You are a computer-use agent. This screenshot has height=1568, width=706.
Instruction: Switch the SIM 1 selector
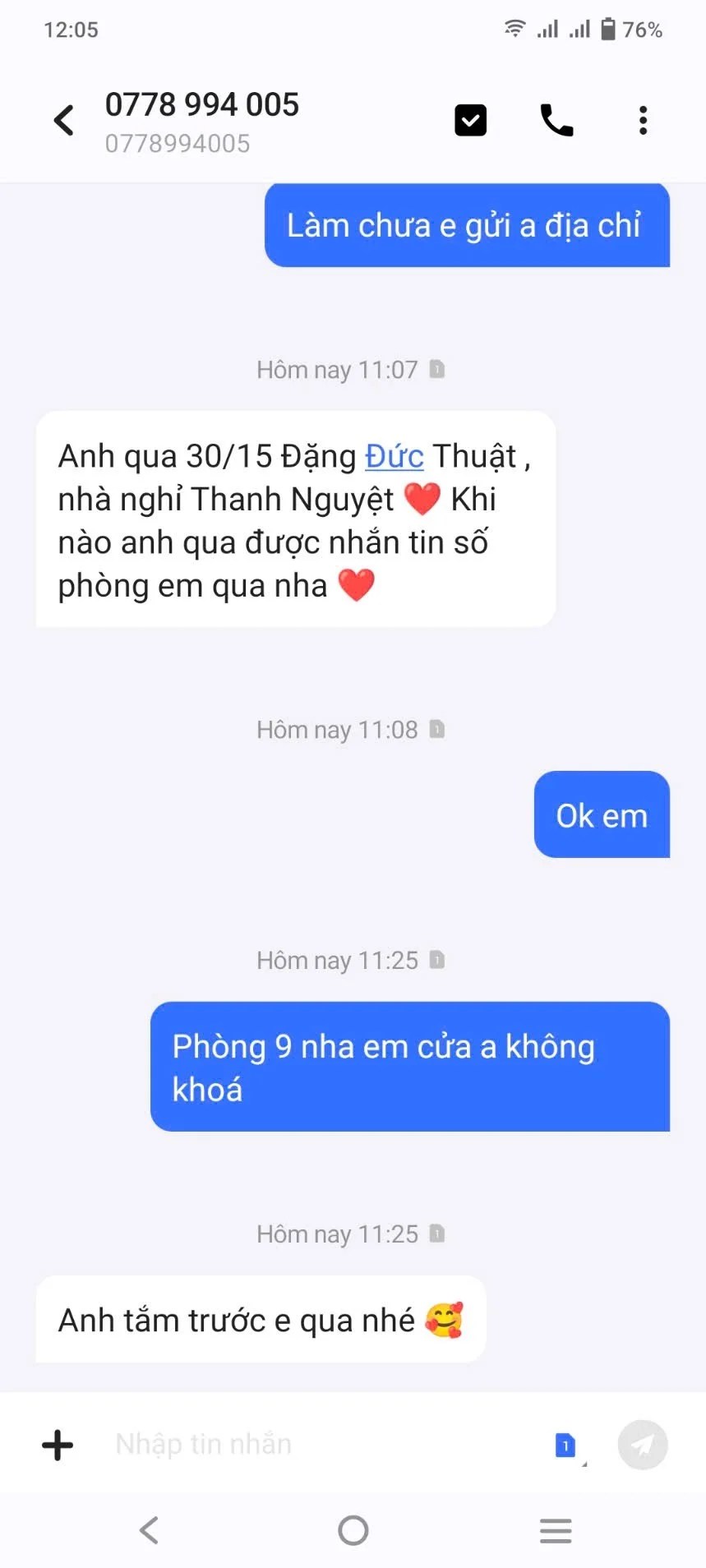[x=565, y=1445]
